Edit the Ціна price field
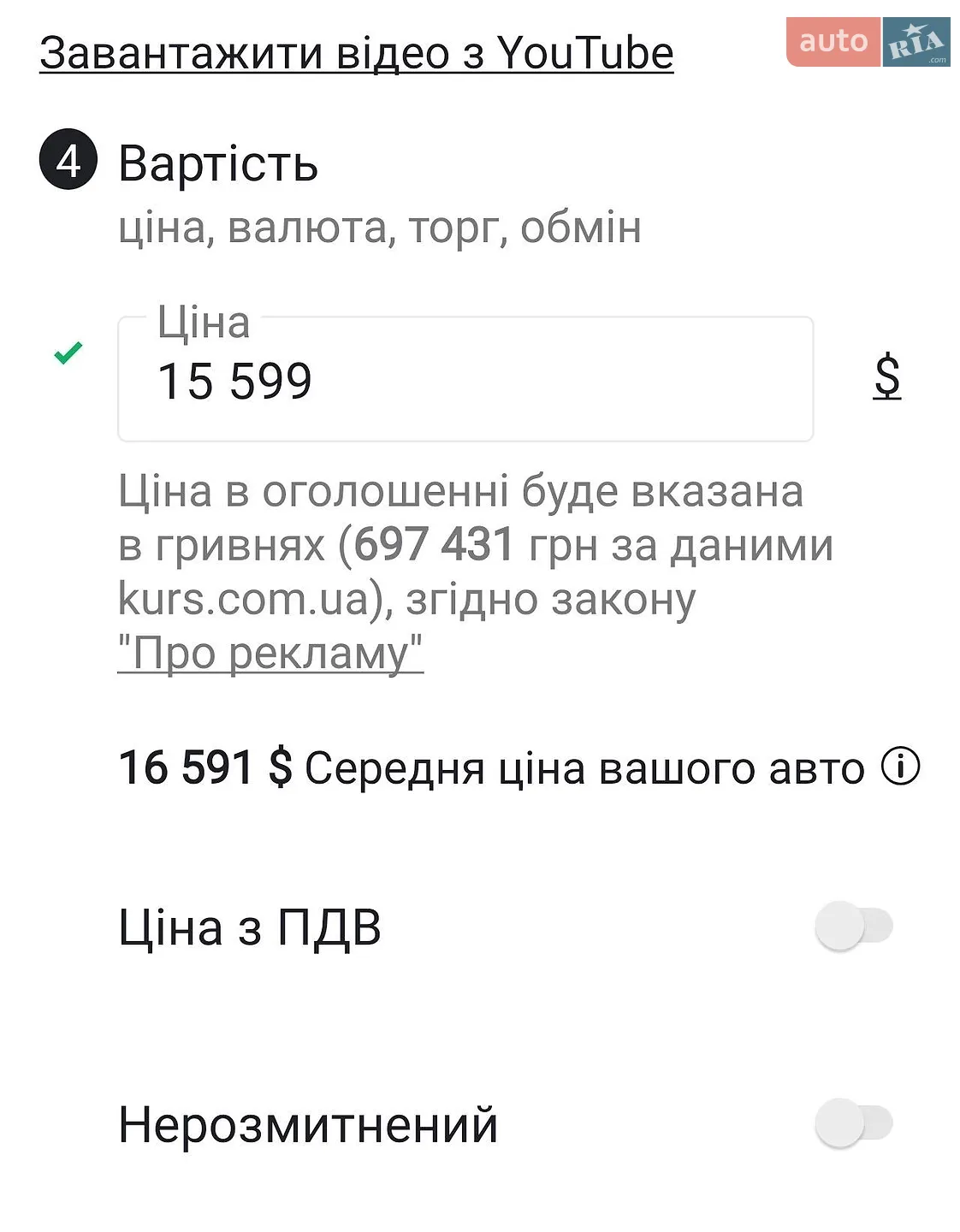 pos(465,379)
